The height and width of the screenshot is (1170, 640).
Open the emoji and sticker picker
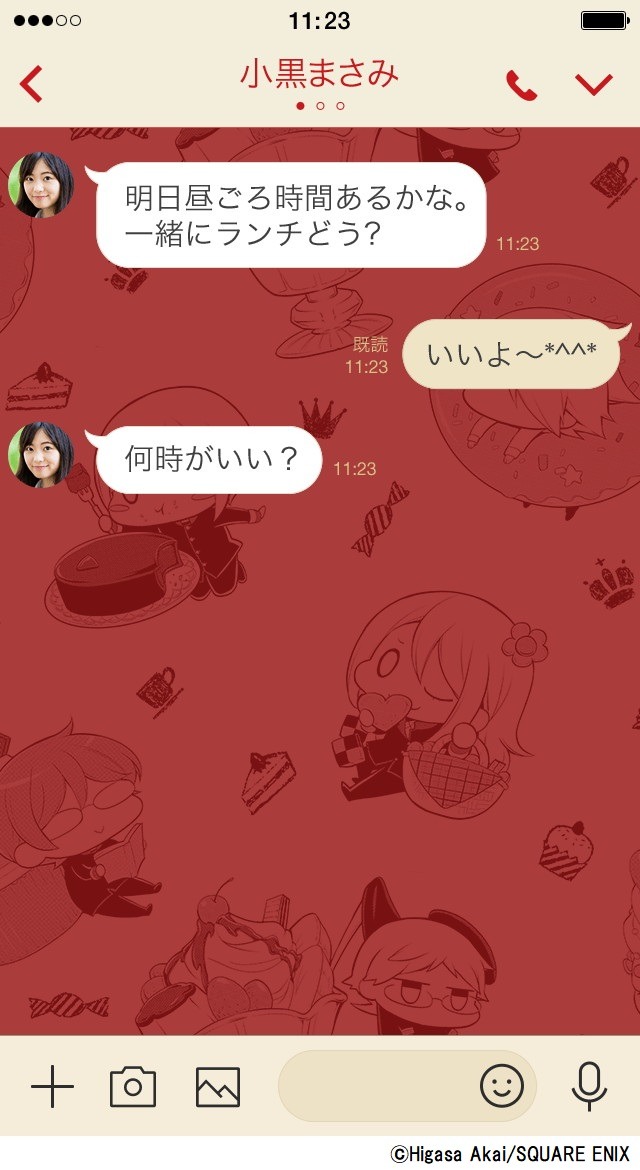[x=501, y=1086]
